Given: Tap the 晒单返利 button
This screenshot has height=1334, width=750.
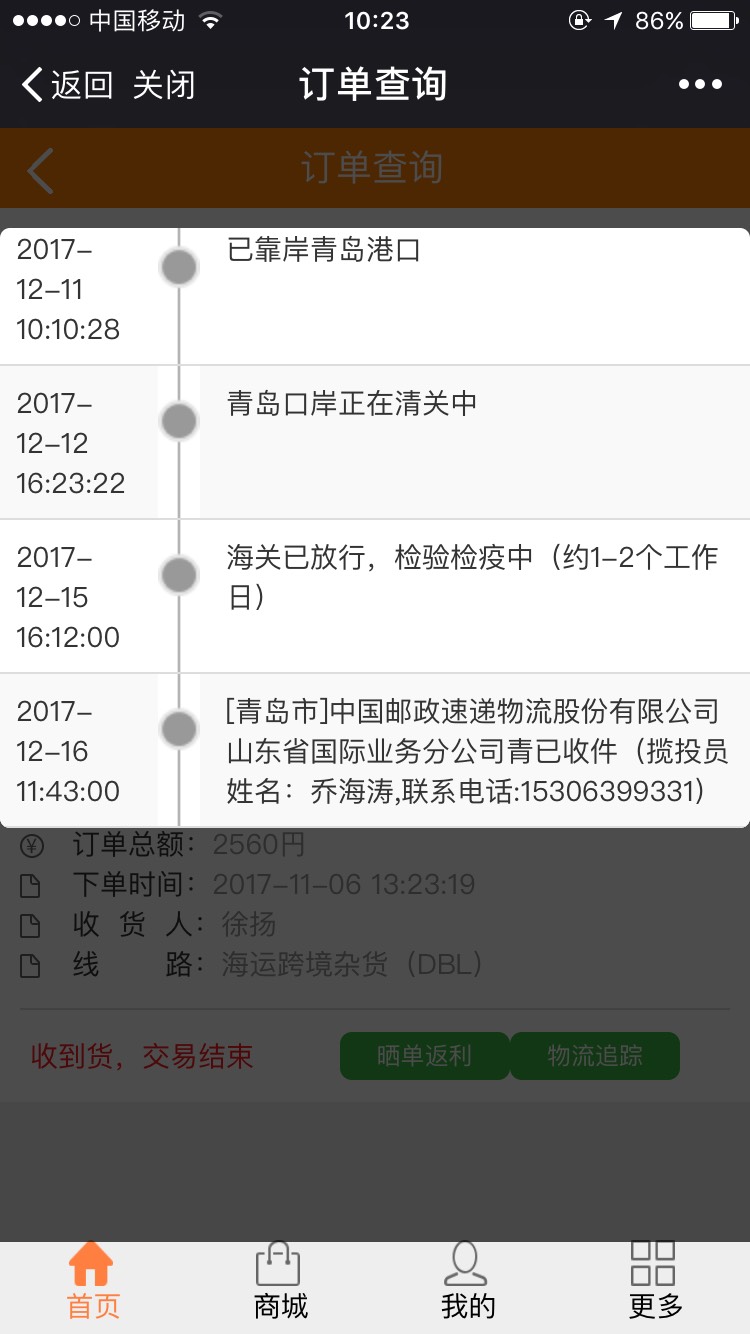Looking at the screenshot, I should pos(425,1056).
